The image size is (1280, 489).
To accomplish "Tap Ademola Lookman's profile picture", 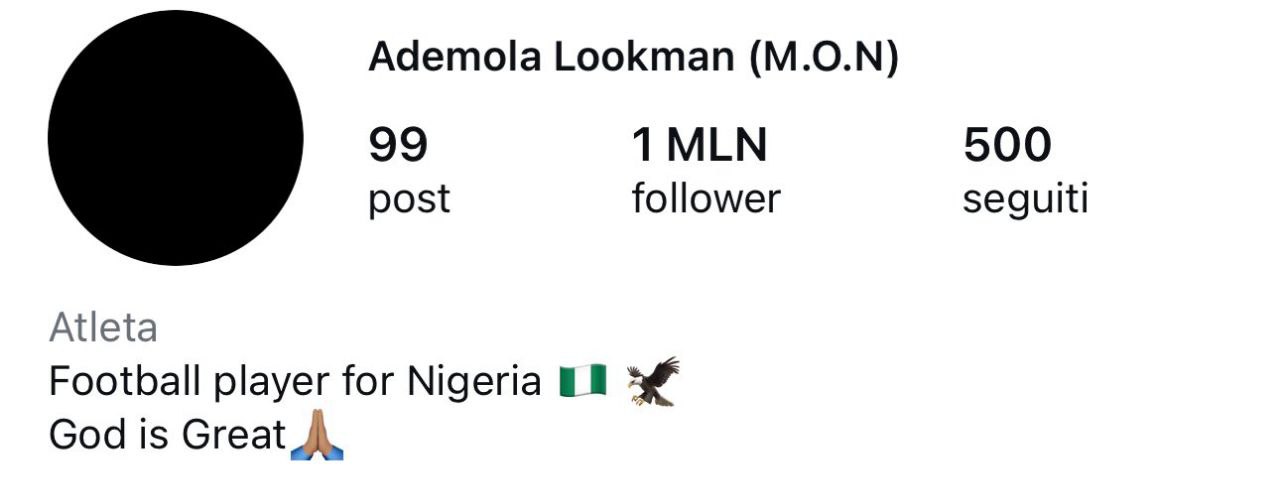I will (x=175, y=138).
